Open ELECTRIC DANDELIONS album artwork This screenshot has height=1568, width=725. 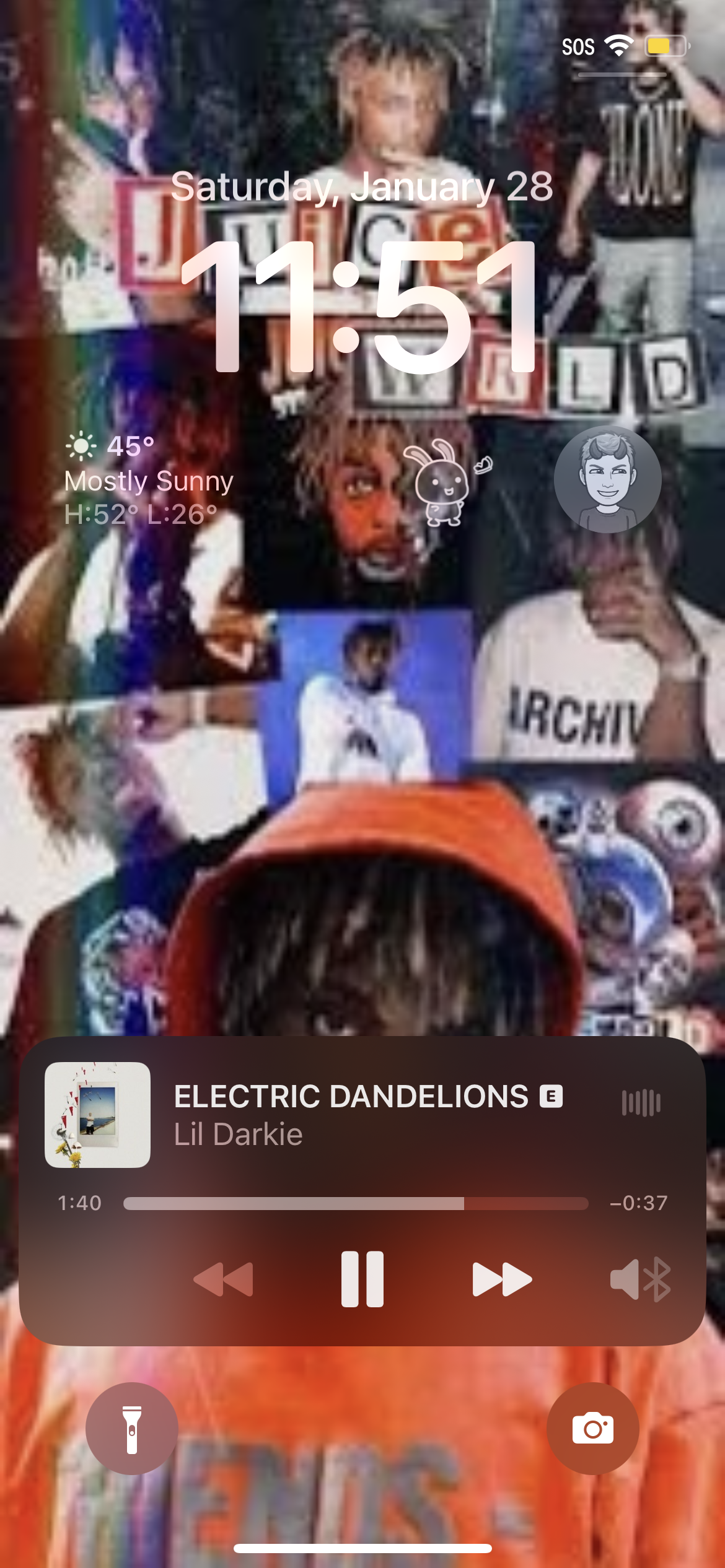[x=97, y=1115]
